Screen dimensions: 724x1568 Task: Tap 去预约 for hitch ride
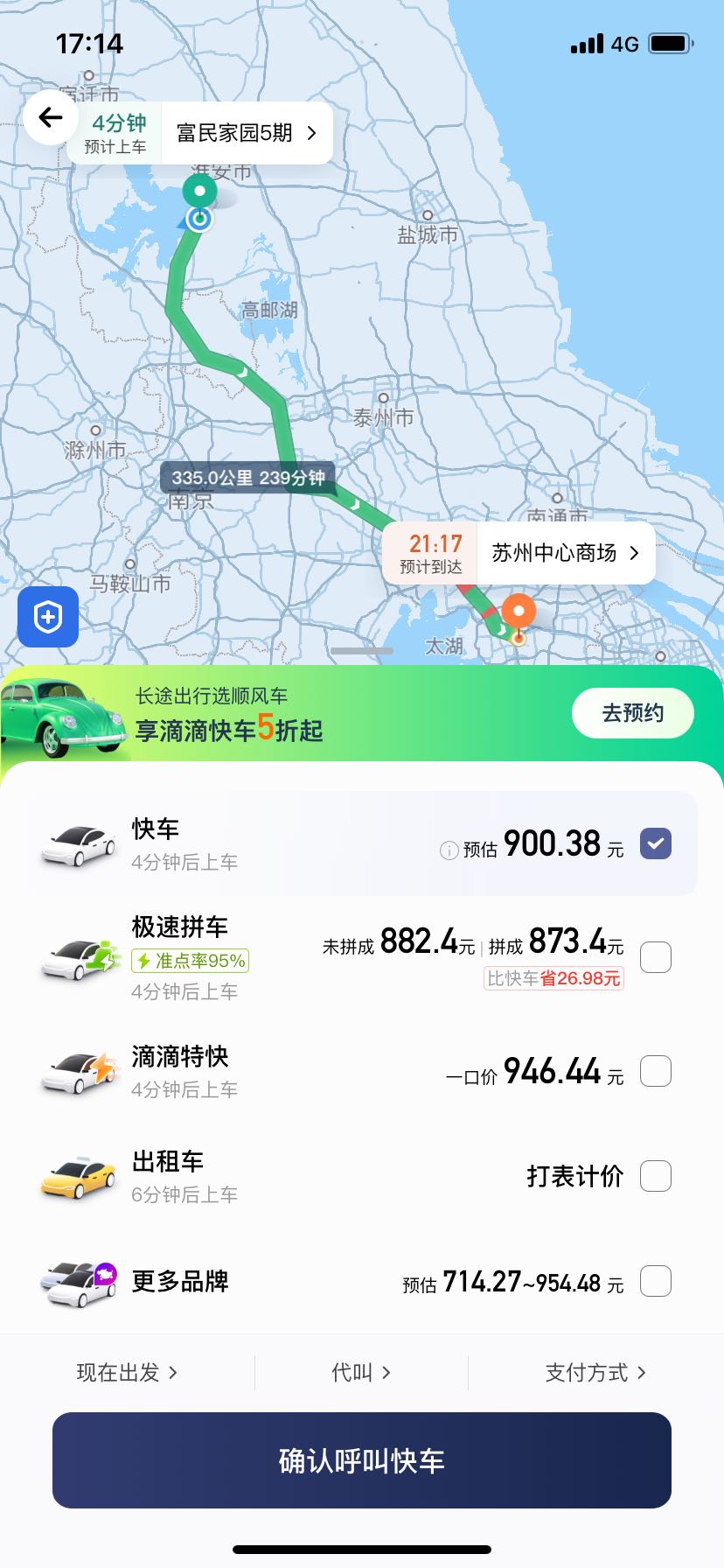(632, 714)
